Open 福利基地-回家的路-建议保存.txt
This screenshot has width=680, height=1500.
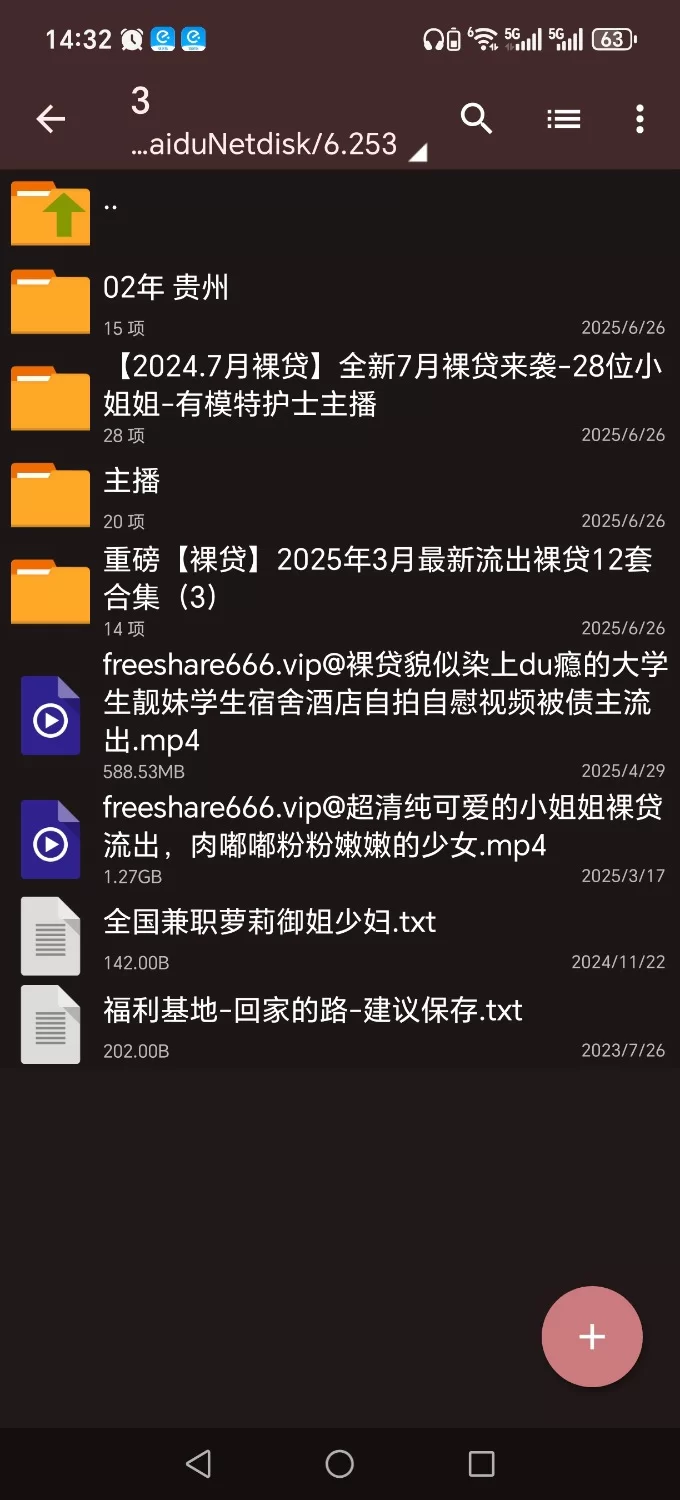coord(340,1024)
